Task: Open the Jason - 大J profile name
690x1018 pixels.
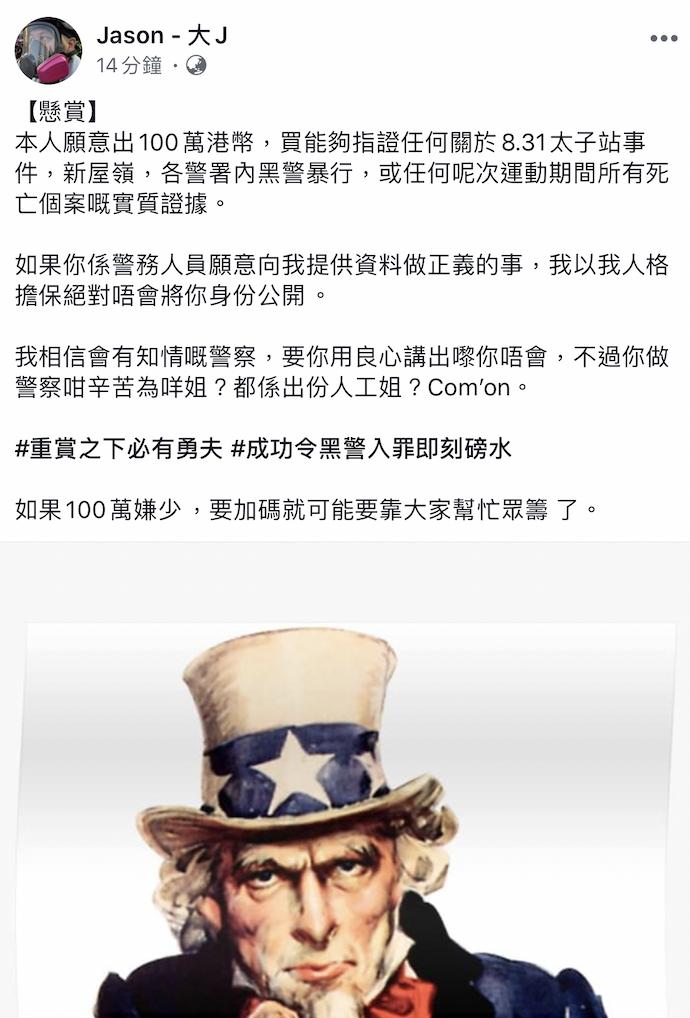Action: [162, 36]
